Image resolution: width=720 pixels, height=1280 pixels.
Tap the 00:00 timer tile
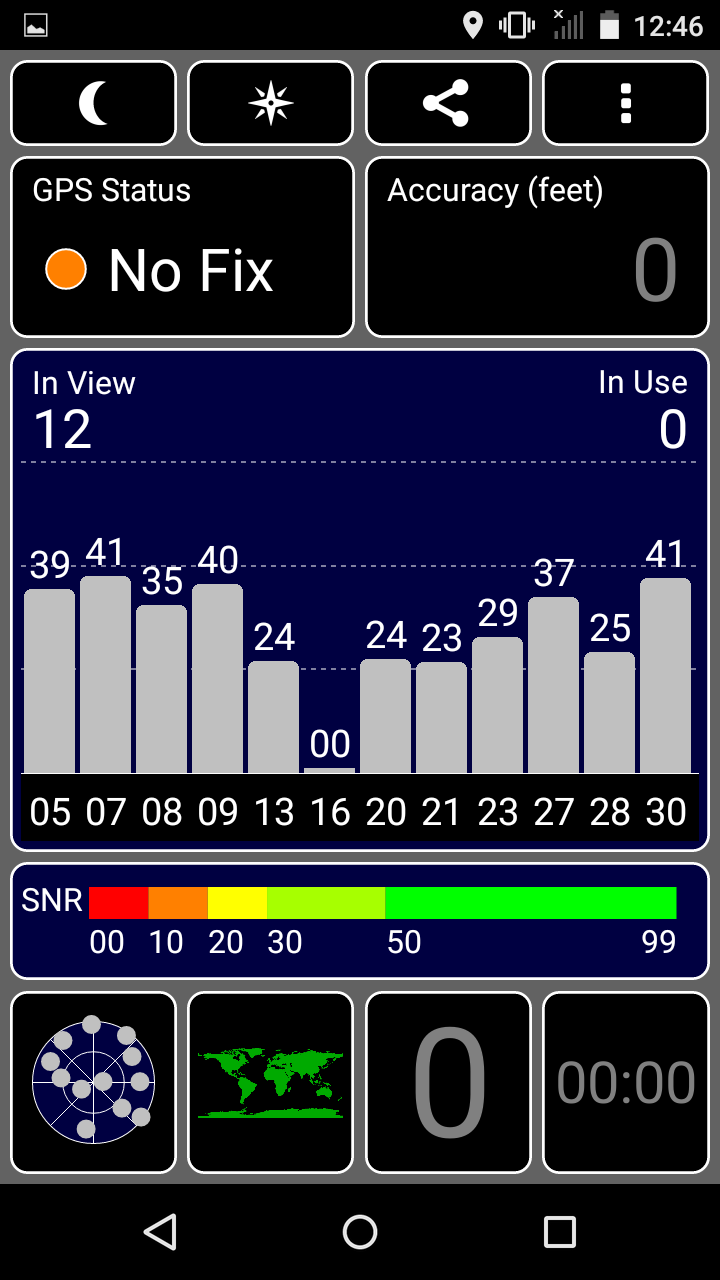(626, 1082)
